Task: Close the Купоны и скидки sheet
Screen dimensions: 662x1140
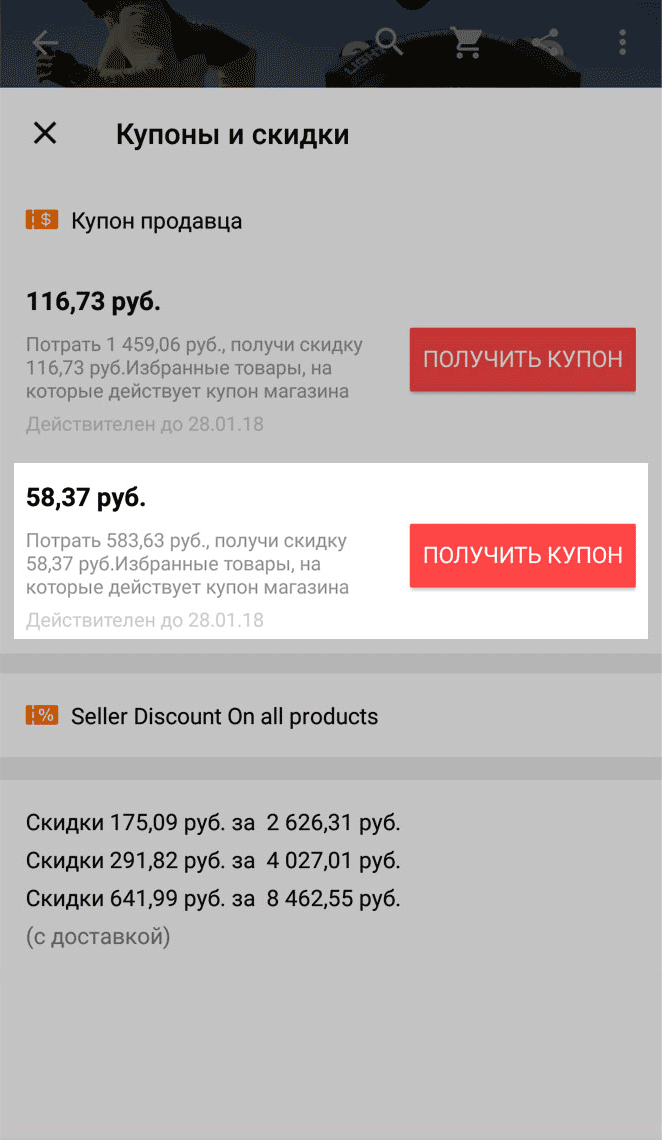Action: click(45, 134)
